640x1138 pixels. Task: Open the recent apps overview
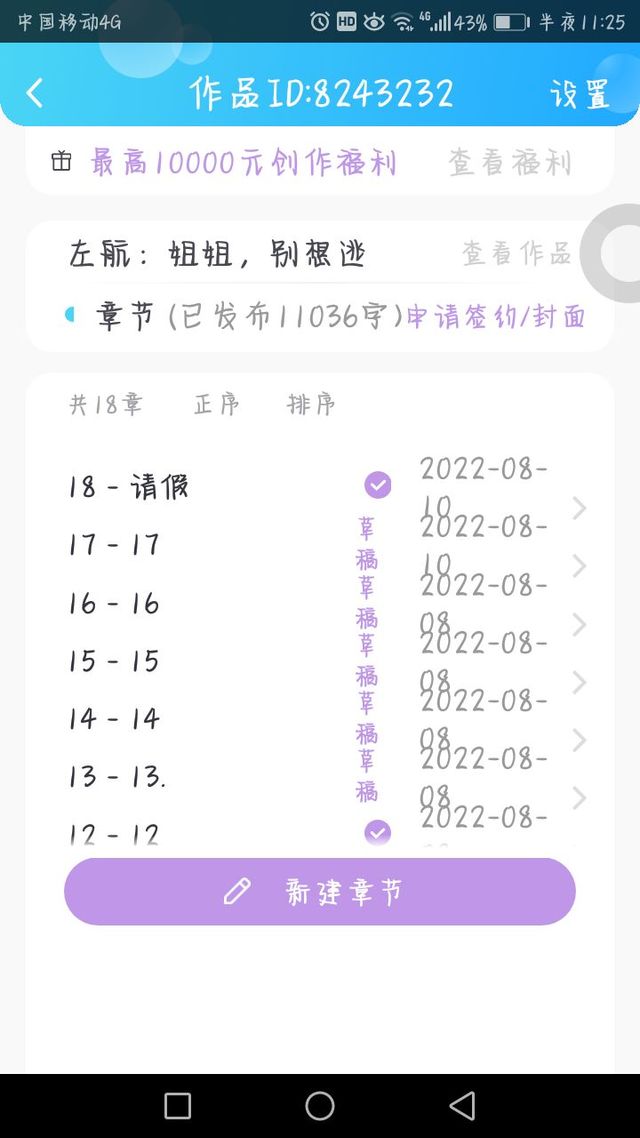click(x=178, y=1106)
